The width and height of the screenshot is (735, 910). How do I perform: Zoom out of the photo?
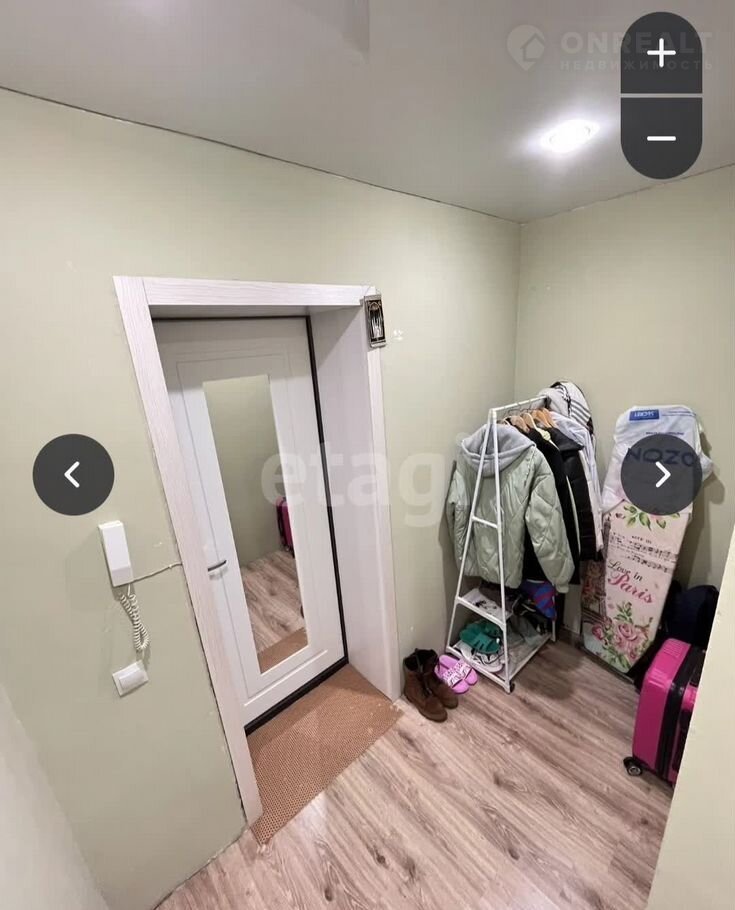(661, 138)
